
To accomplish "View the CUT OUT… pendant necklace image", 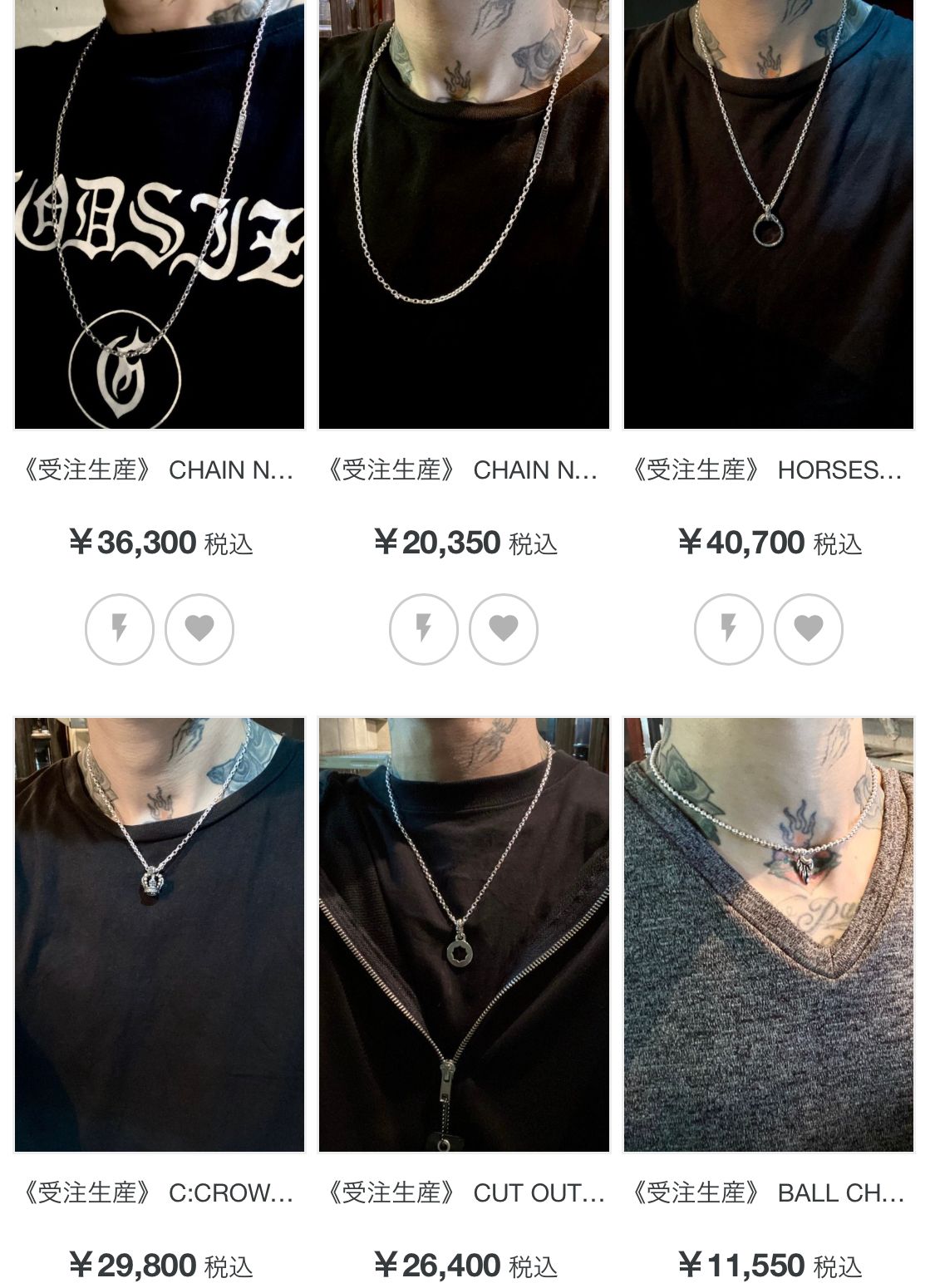I will 464,934.
